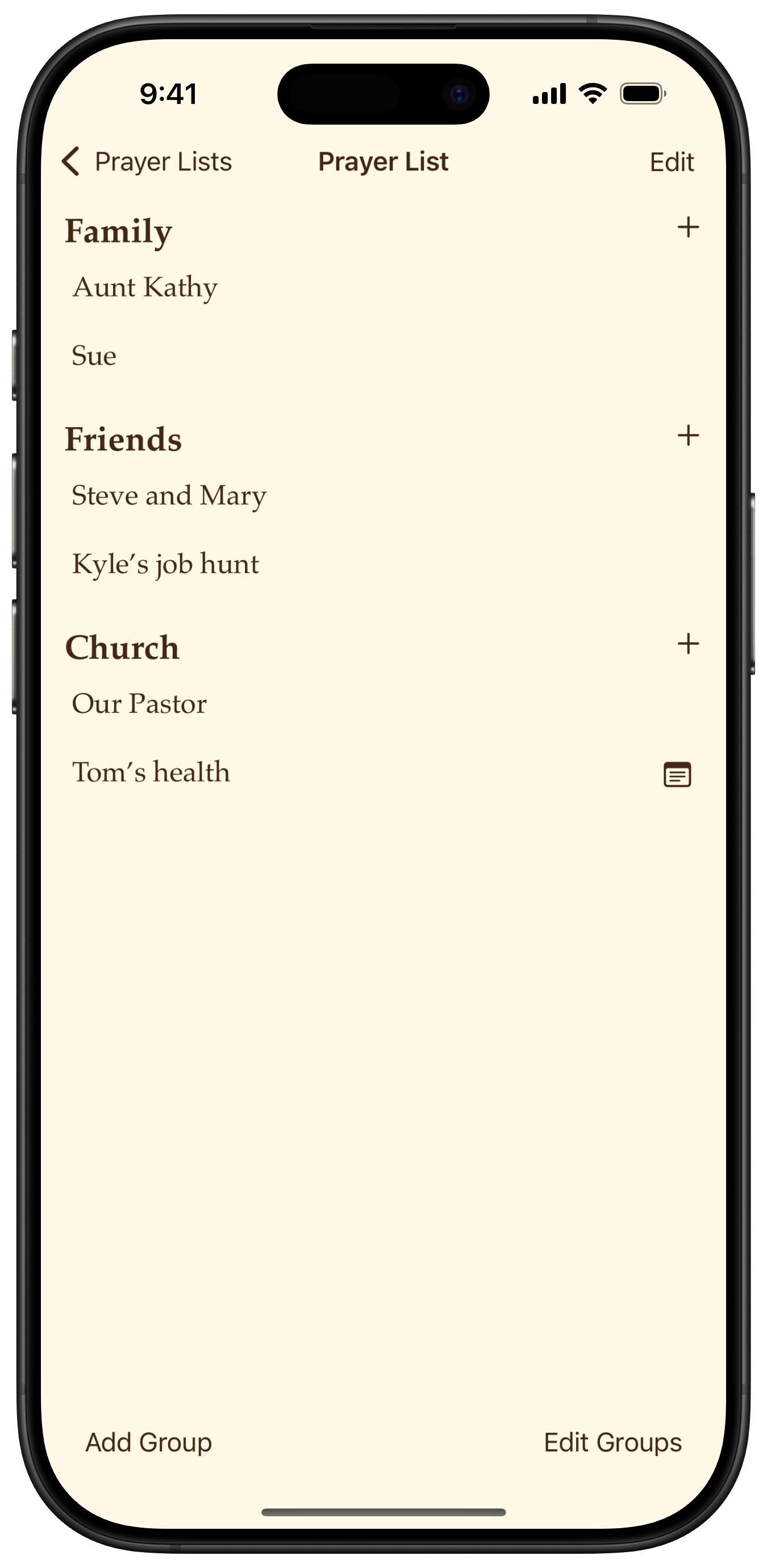Screen dimensions: 767x1568
Task: Open the Aunt Kathy prayer item
Action: [x=145, y=287]
